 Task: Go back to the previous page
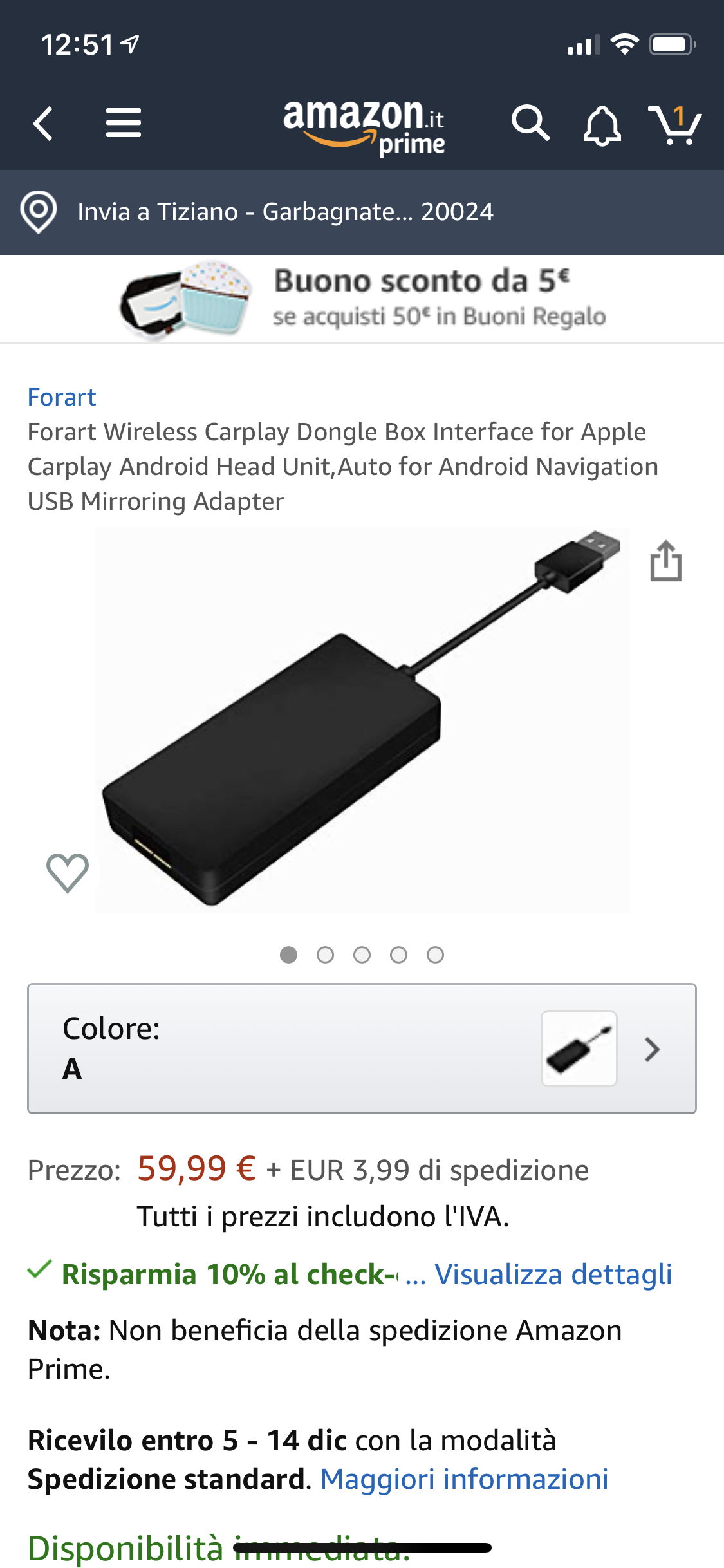coord(43,123)
